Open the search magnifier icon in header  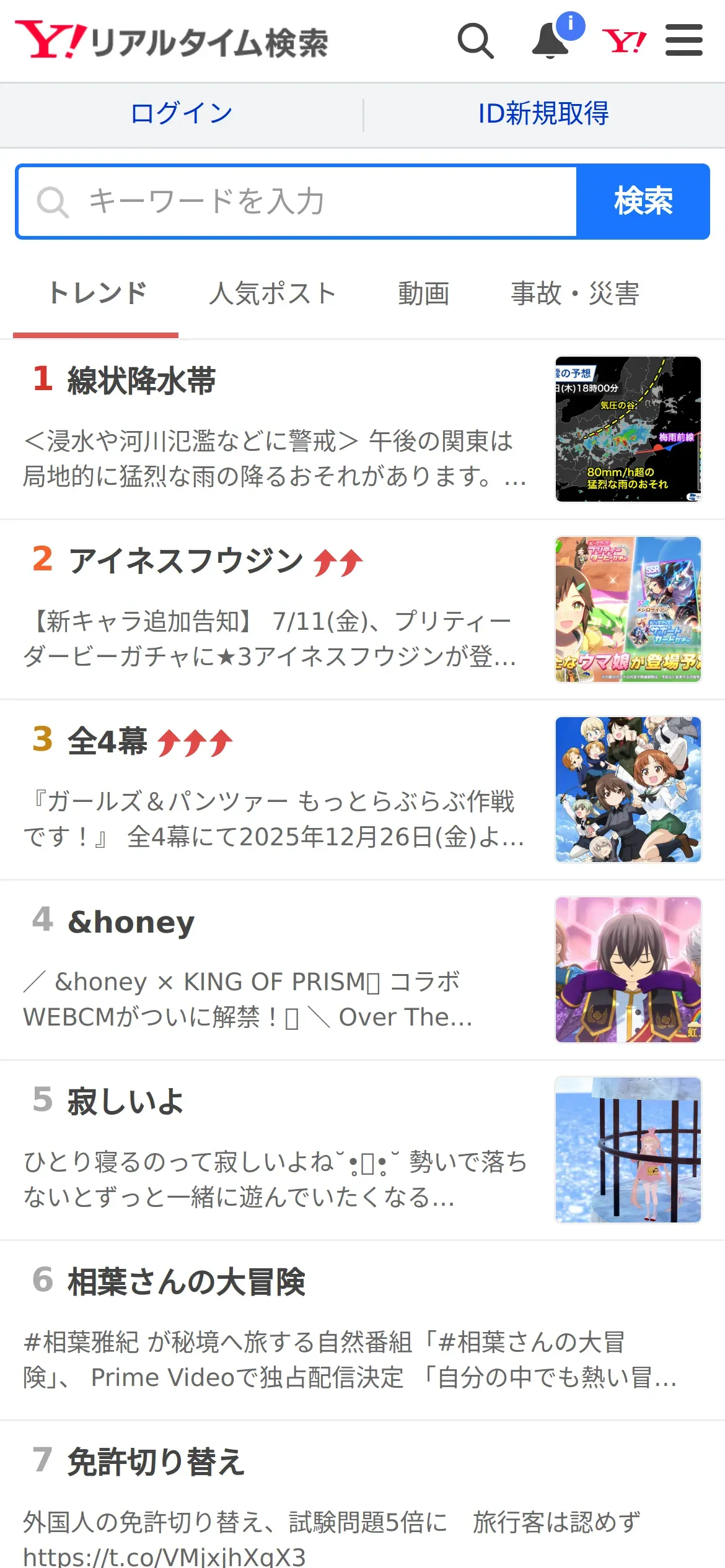click(475, 41)
